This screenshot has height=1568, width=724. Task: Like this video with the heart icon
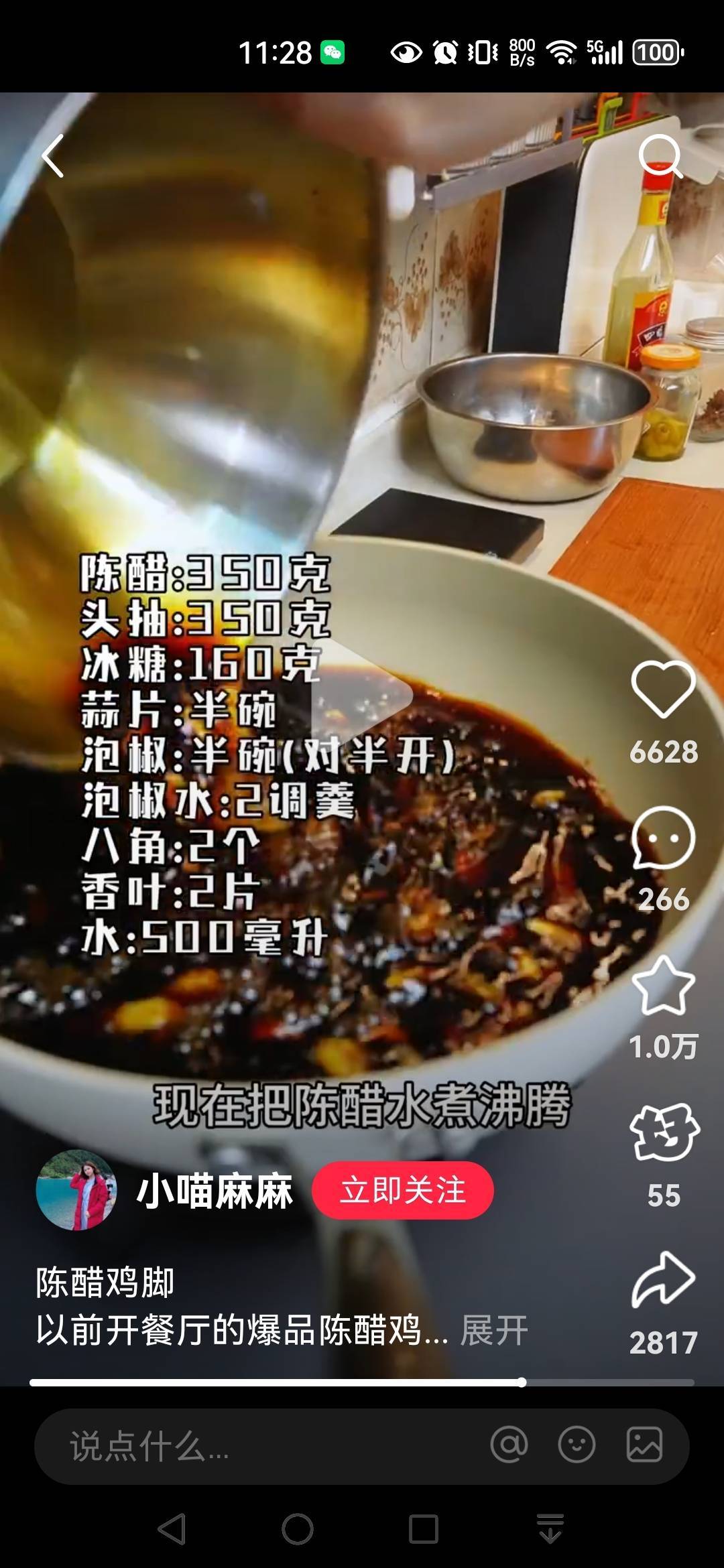click(x=663, y=690)
